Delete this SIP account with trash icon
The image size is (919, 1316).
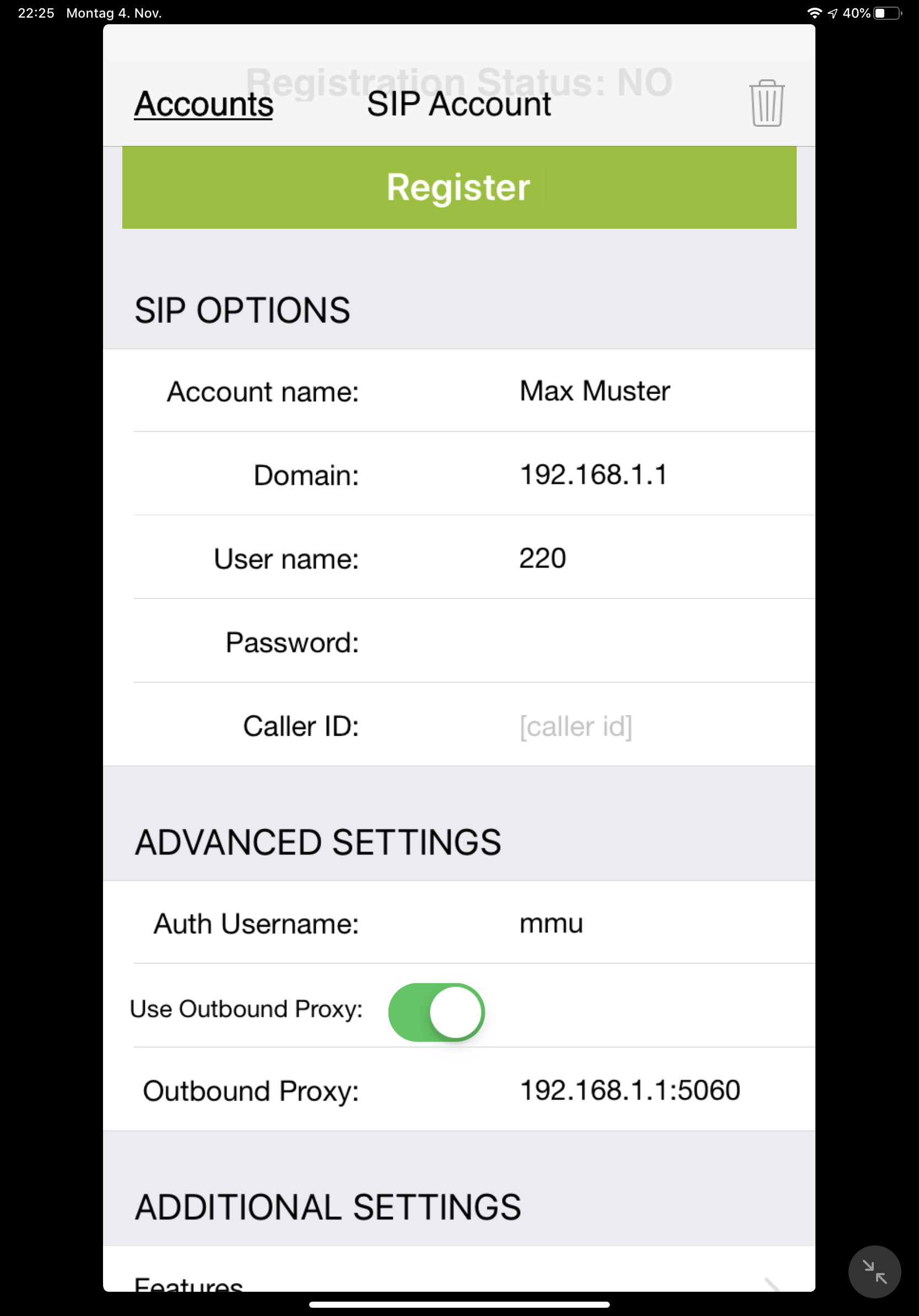766,104
